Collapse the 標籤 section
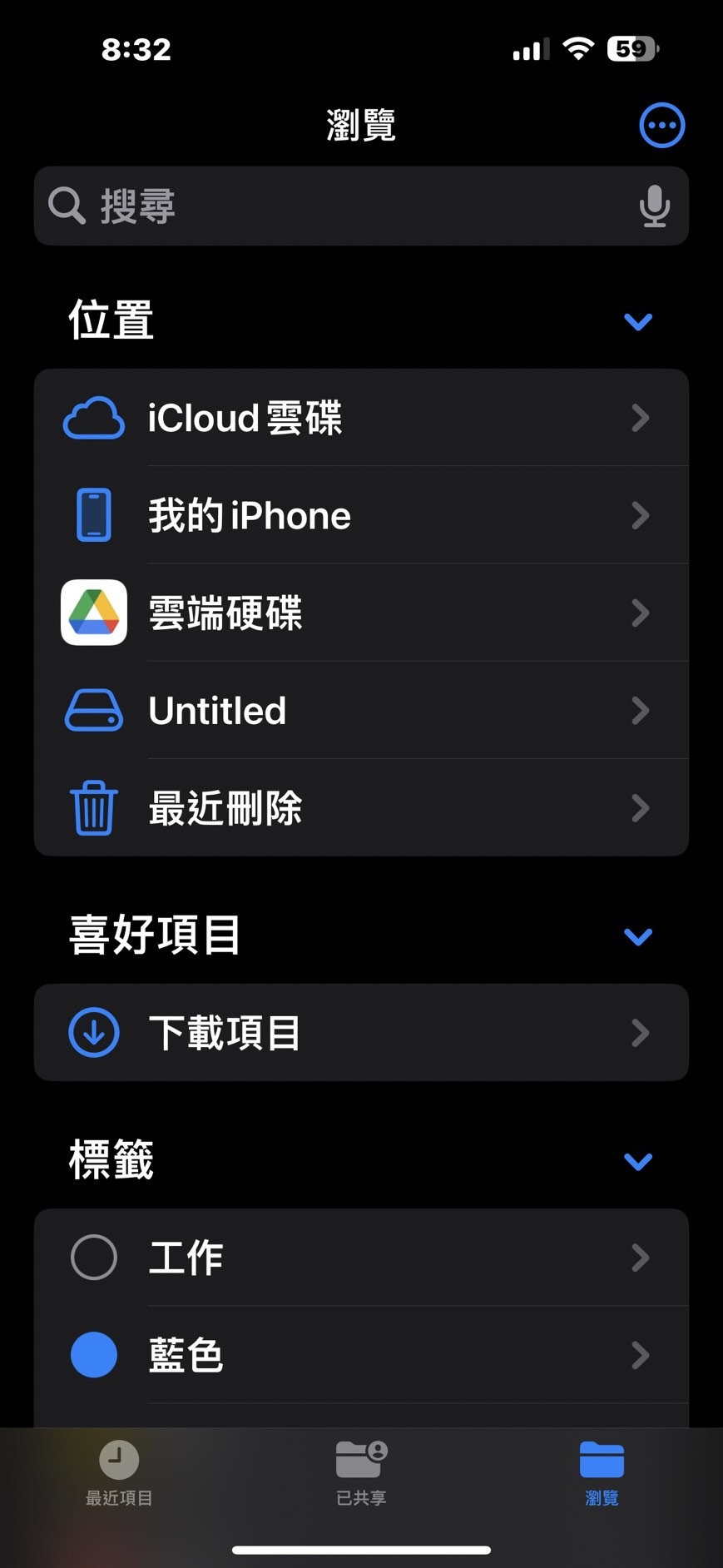The image size is (723, 1568). pyautogui.click(x=638, y=1161)
